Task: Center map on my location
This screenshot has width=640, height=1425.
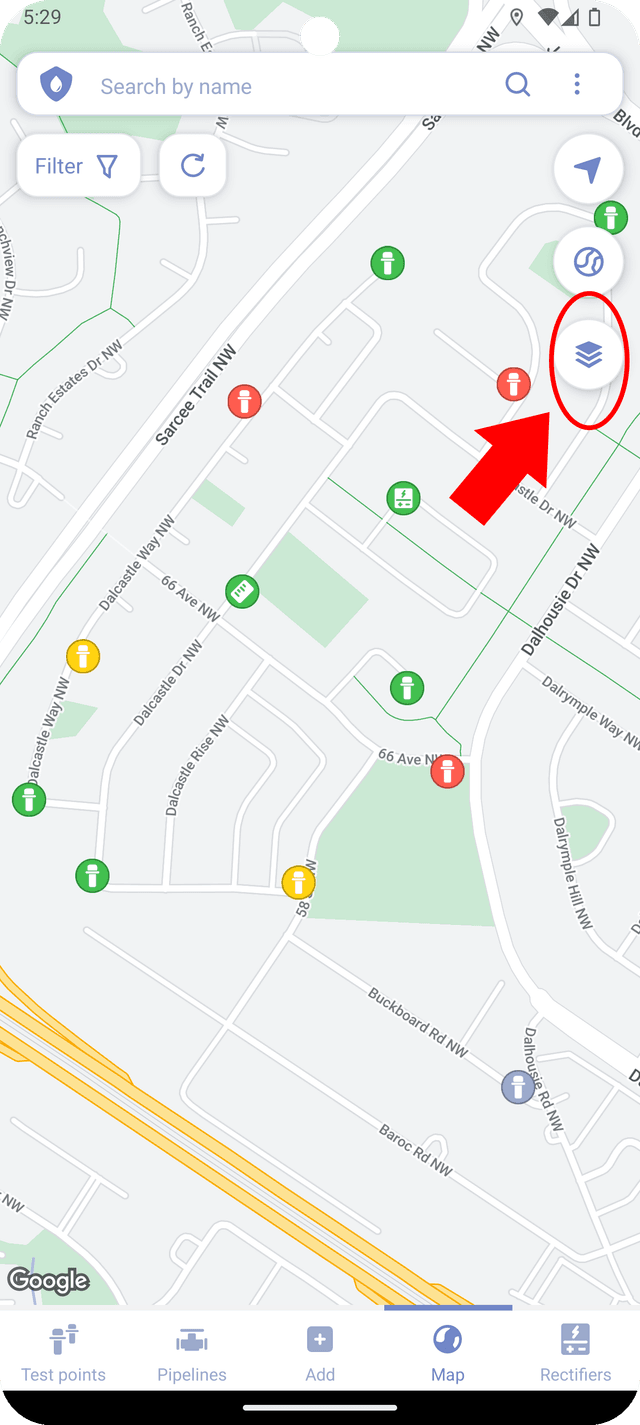Action: pyautogui.click(x=588, y=169)
